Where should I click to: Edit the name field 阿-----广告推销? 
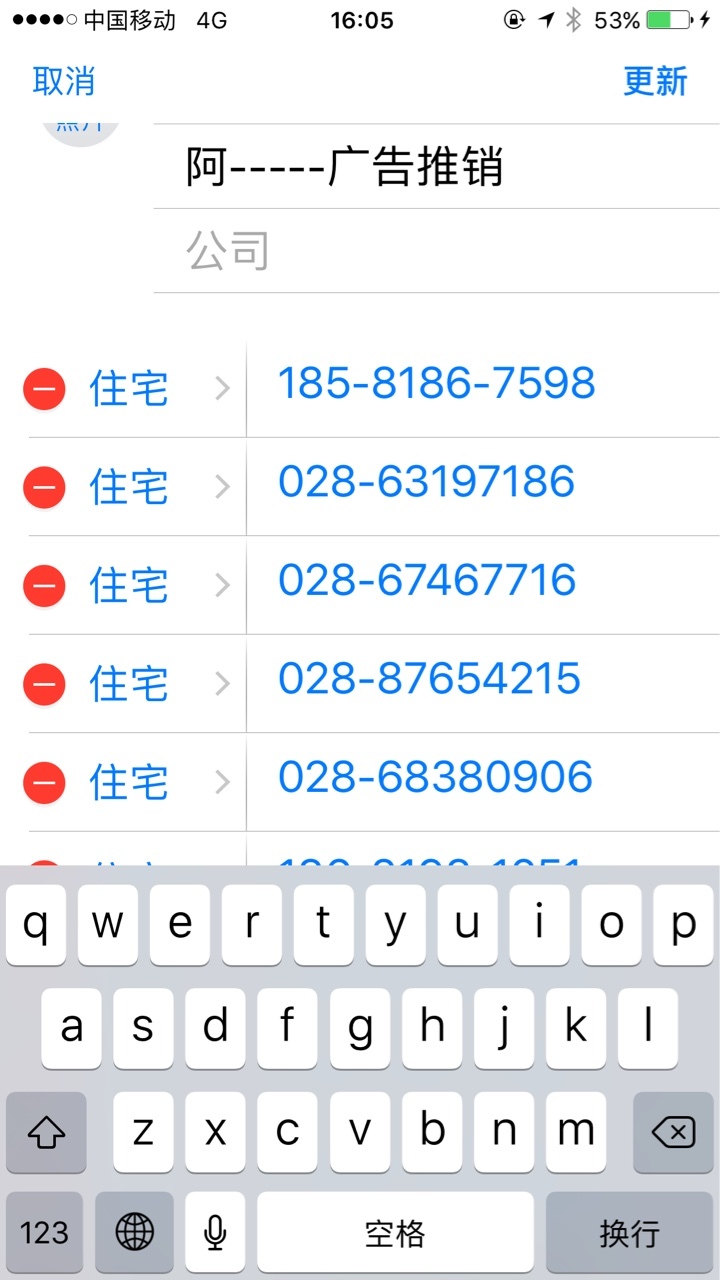436,166
